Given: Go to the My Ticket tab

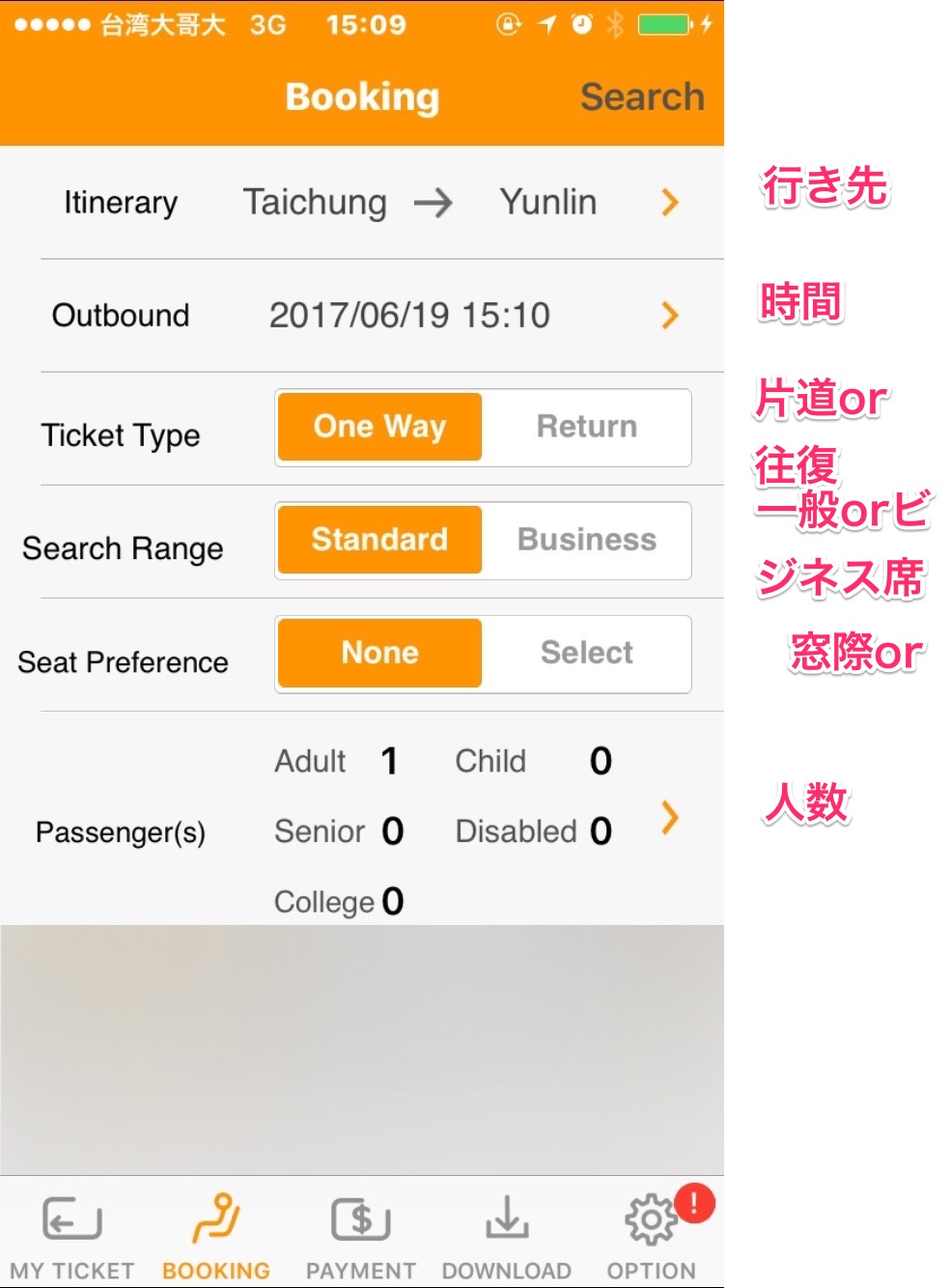Looking at the screenshot, I should point(72,1236).
